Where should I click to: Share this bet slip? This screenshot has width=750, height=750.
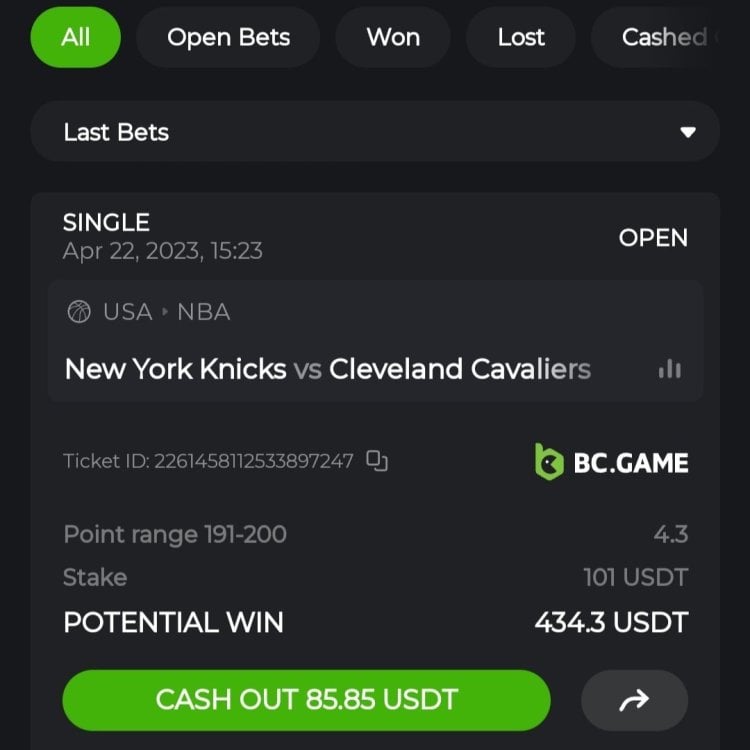click(x=634, y=700)
